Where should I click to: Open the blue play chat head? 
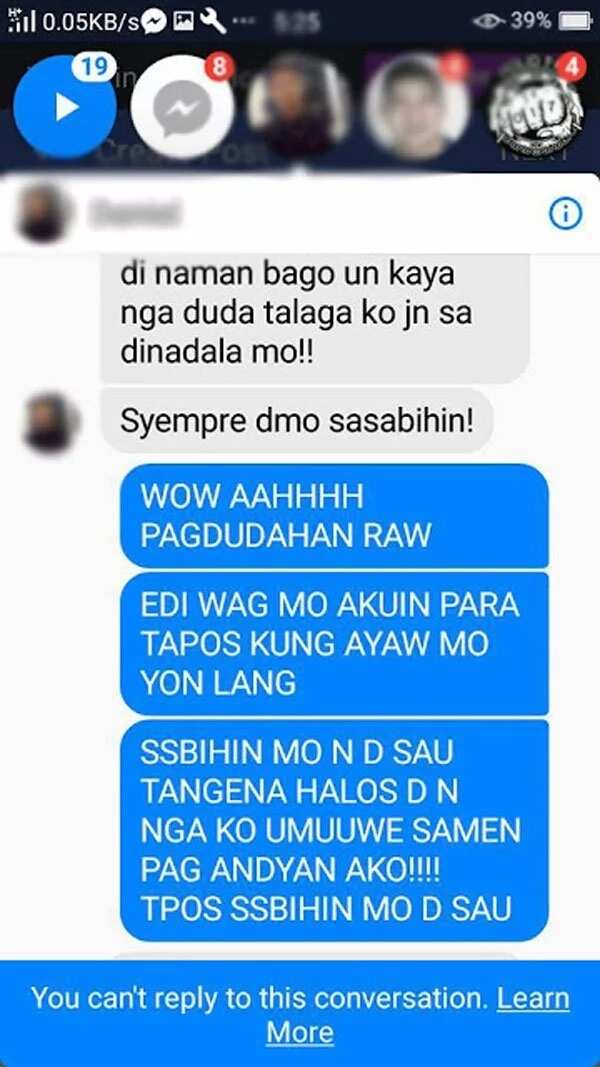pyautogui.click(x=65, y=108)
